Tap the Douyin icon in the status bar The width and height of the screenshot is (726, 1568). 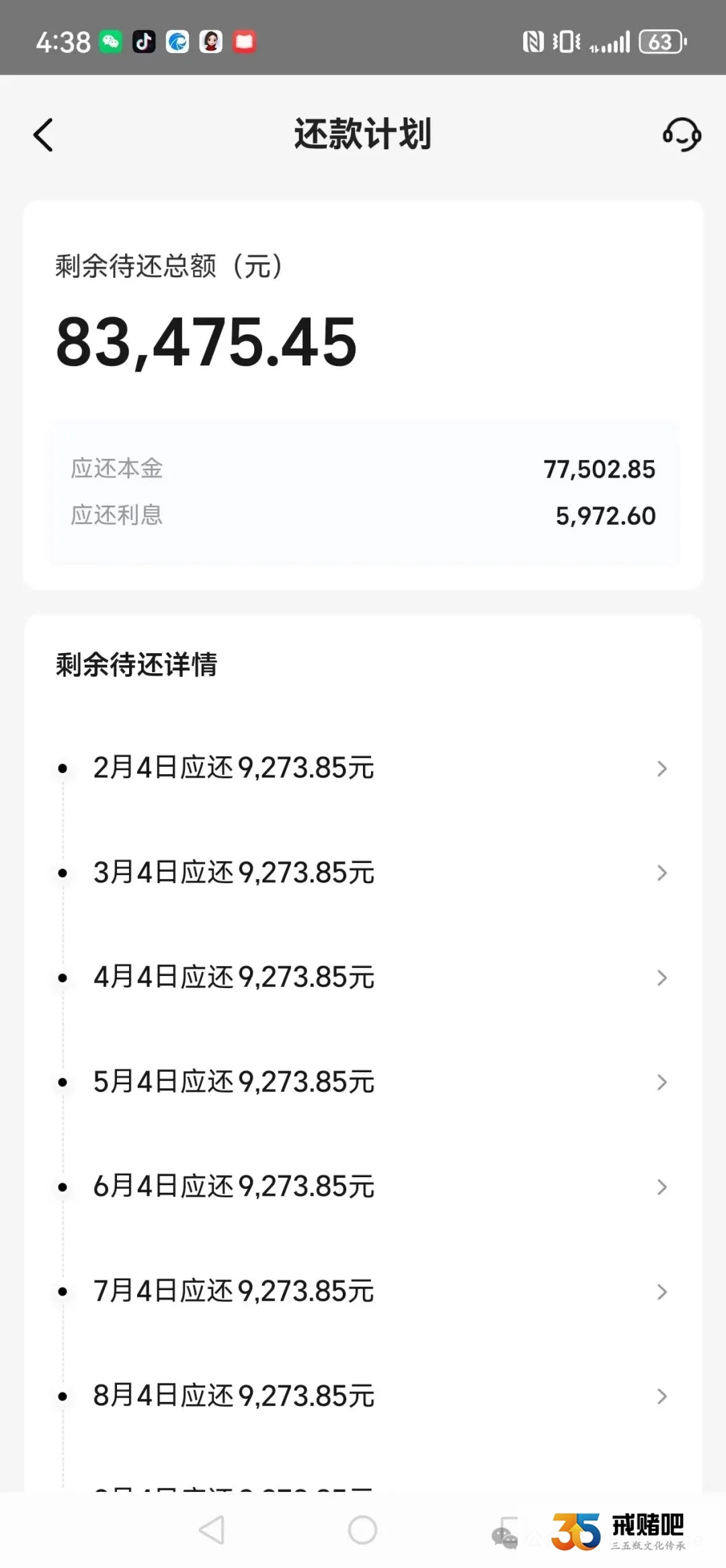point(144,42)
